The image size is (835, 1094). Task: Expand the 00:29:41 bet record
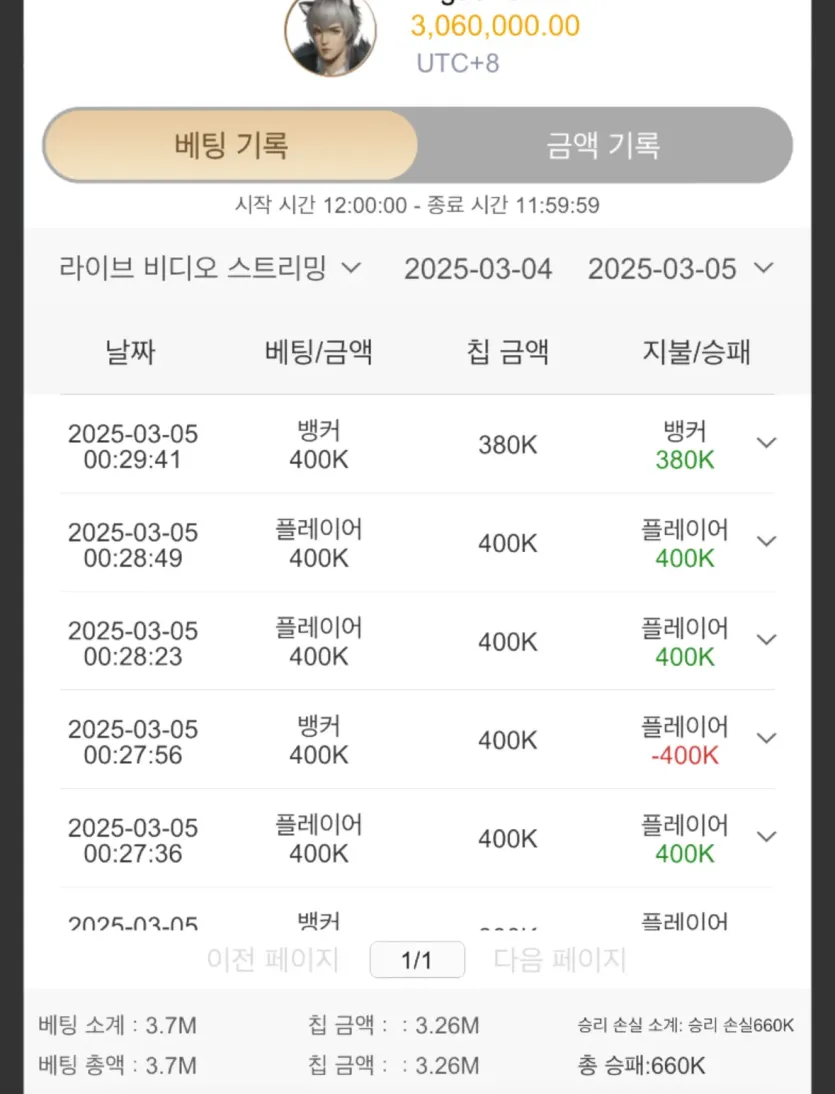(767, 443)
